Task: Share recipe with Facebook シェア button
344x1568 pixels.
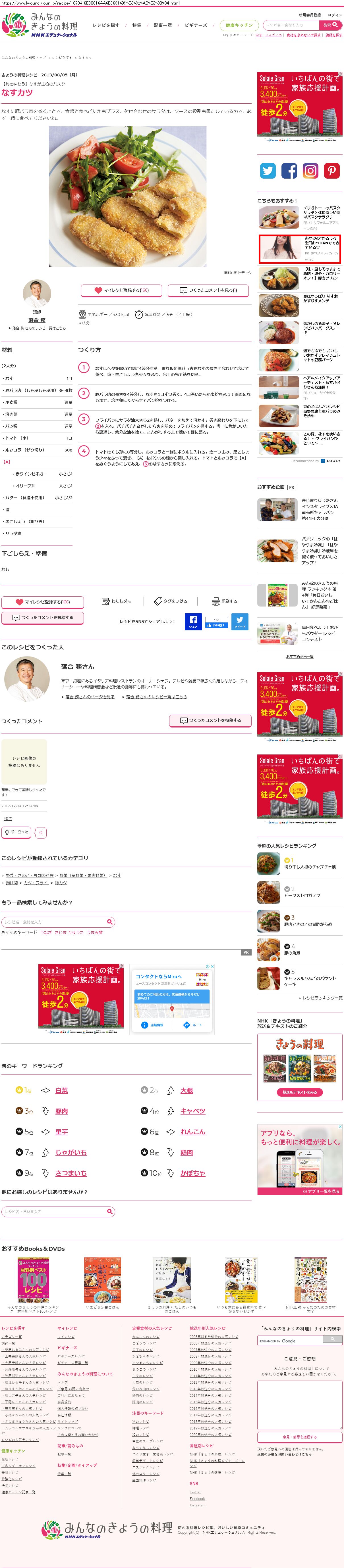Action: click(193, 622)
